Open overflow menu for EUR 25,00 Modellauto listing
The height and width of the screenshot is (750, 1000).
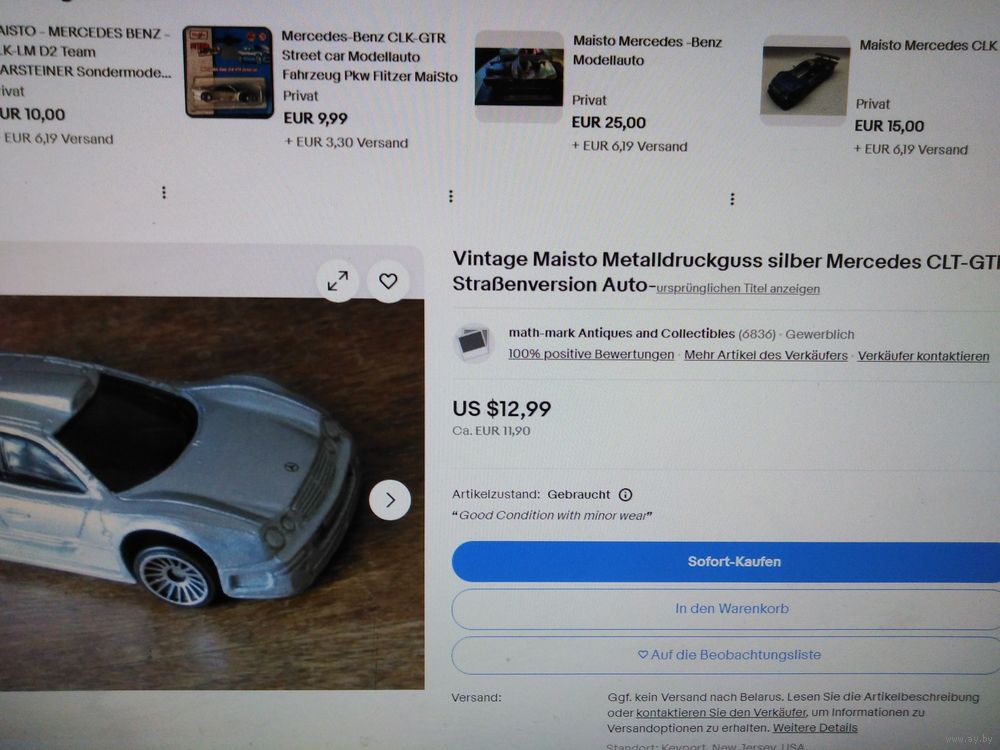pyautogui.click(x=732, y=199)
